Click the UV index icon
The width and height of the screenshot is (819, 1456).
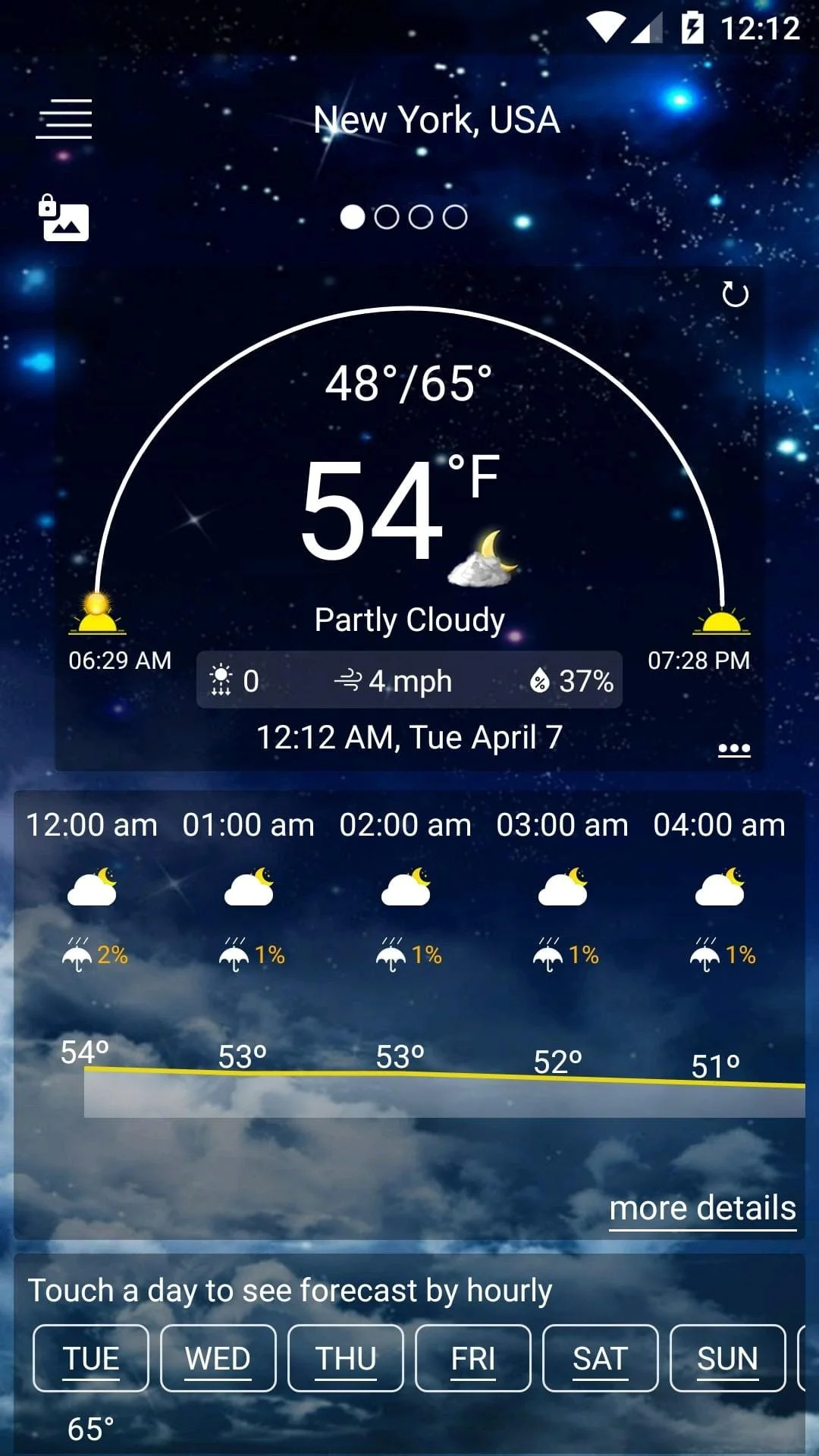pos(221,679)
